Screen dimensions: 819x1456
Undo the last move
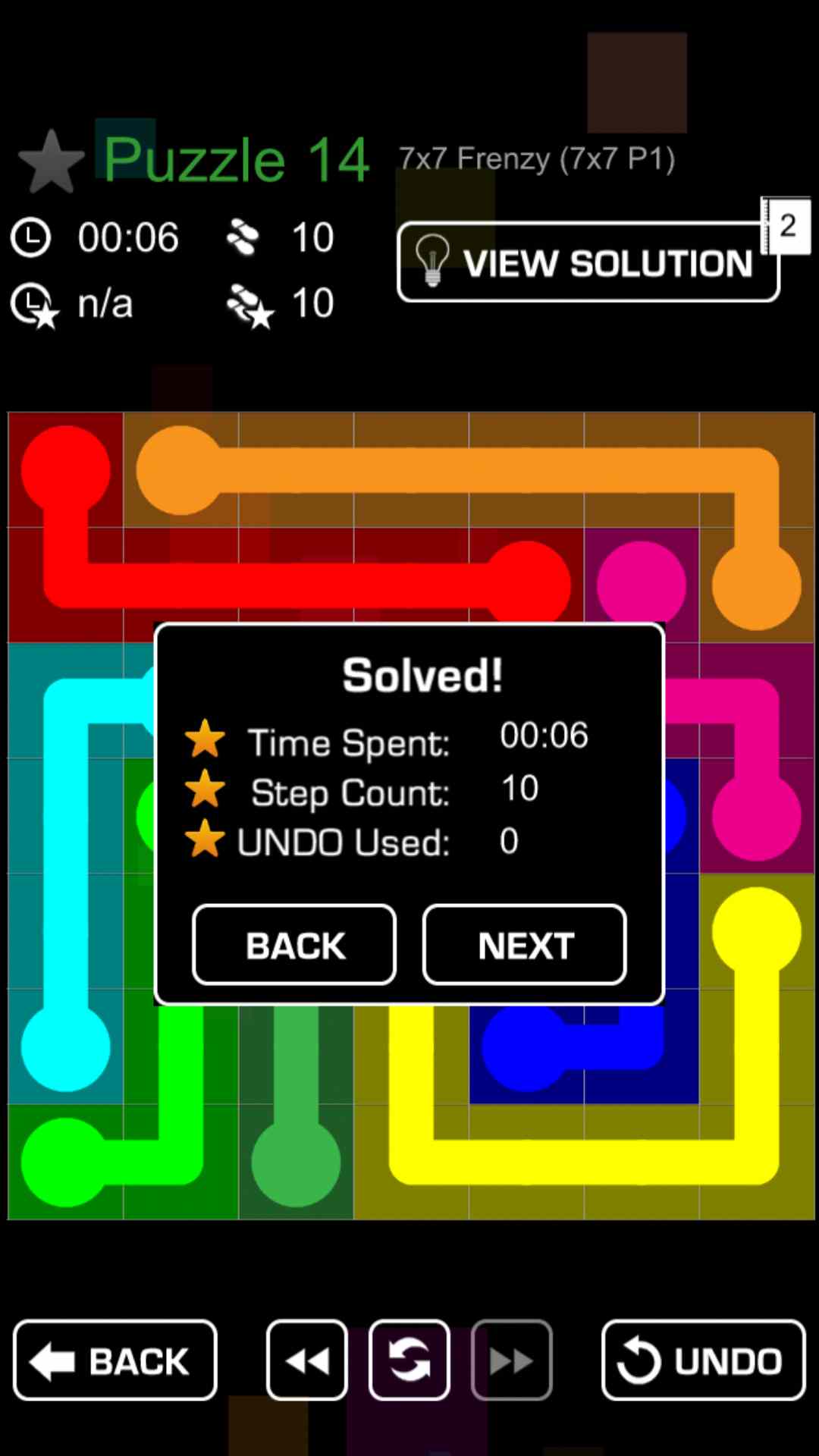(x=703, y=1360)
